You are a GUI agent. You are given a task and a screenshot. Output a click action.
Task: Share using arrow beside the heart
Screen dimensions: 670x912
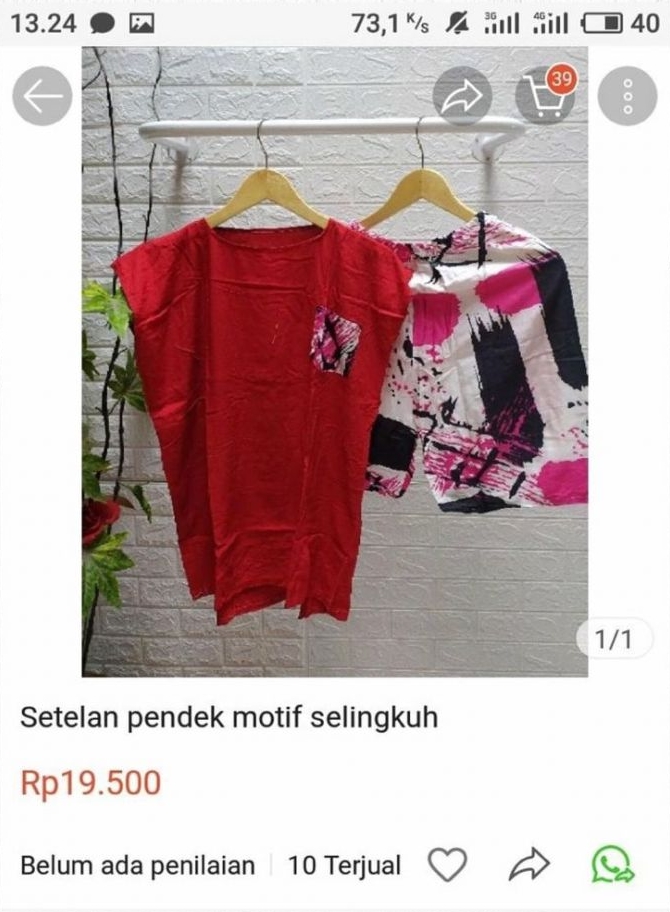point(529,864)
